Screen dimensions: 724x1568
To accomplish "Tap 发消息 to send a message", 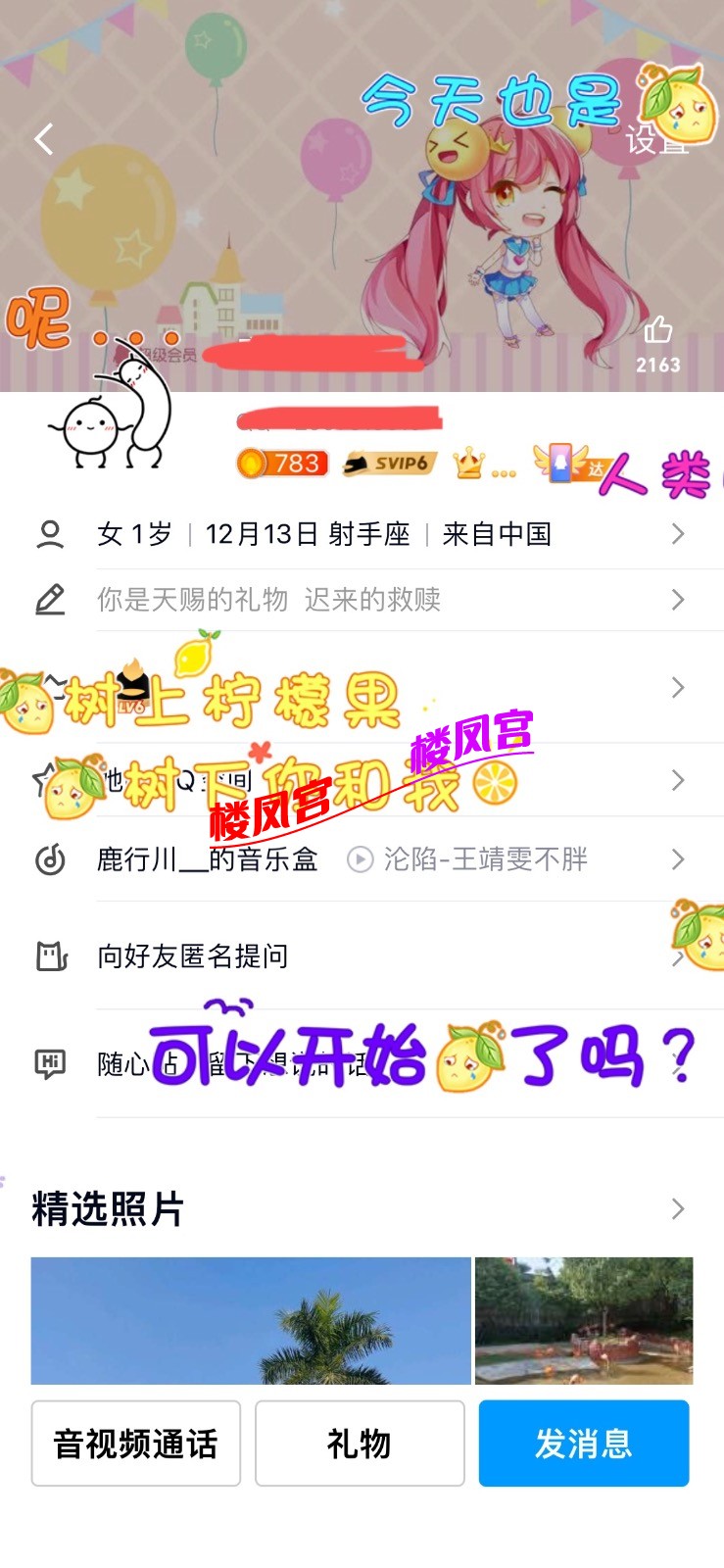I will coord(584,1443).
